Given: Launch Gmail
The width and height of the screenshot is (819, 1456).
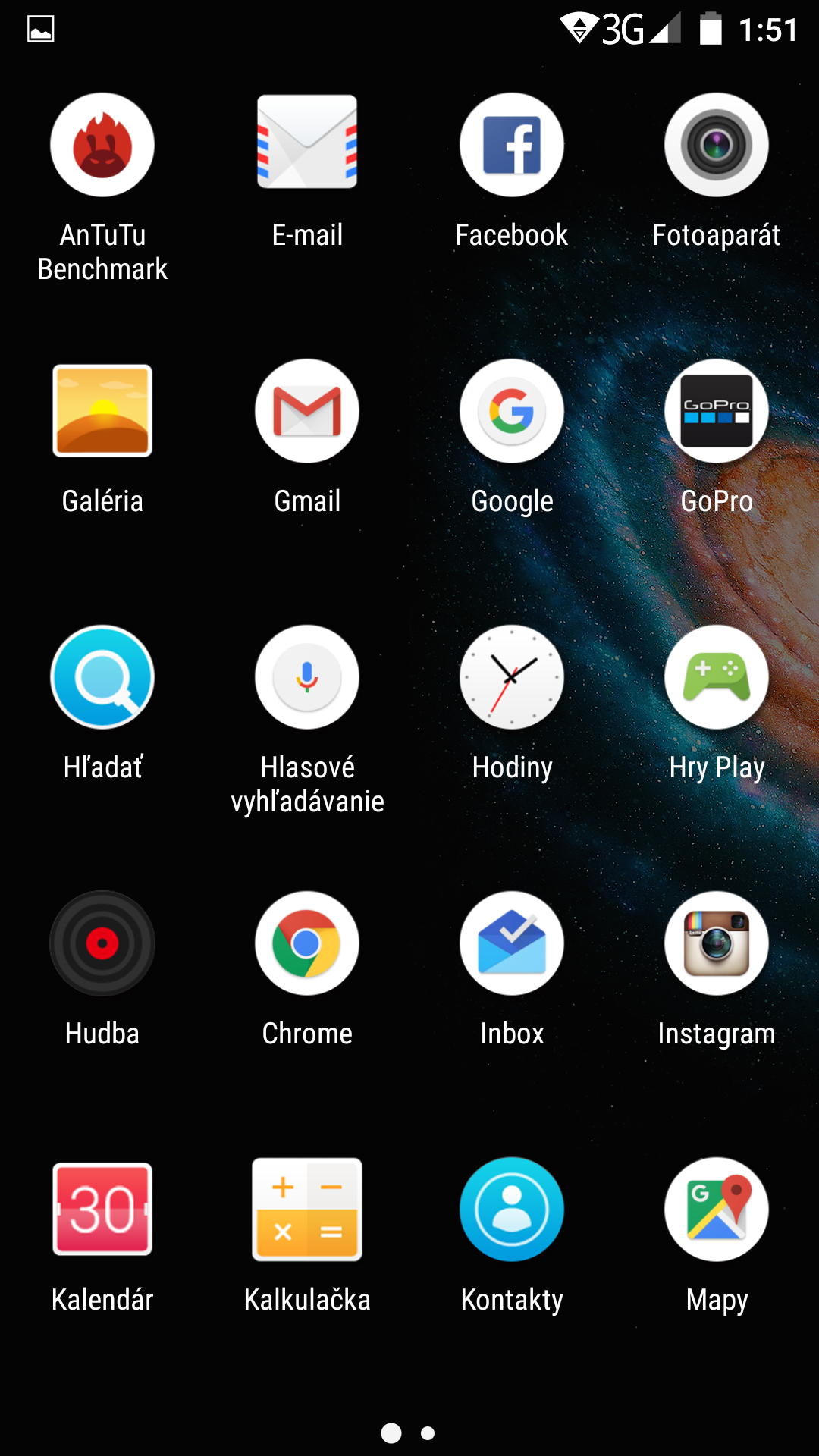Looking at the screenshot, I should (x=307, y=411).
